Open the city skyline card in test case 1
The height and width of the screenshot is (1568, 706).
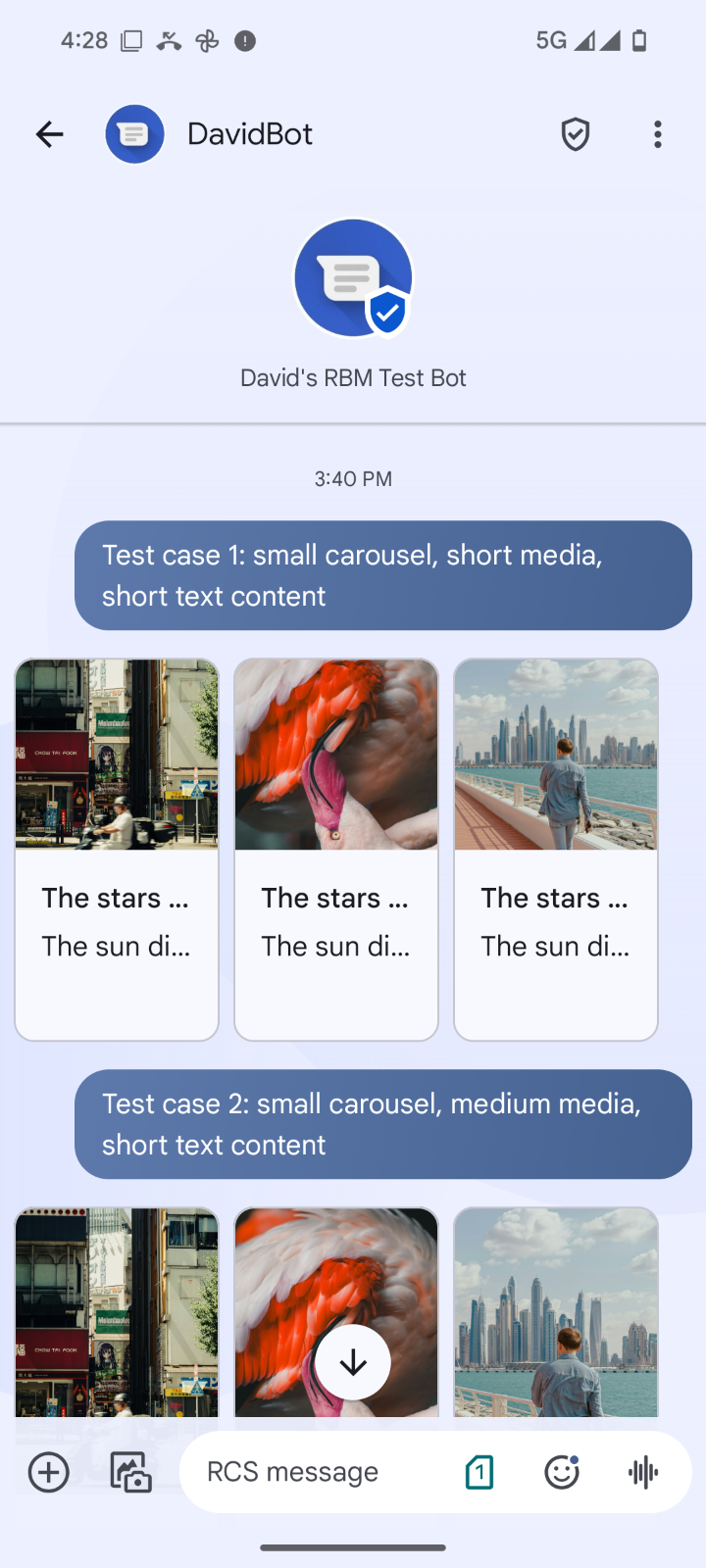[556, 849]
